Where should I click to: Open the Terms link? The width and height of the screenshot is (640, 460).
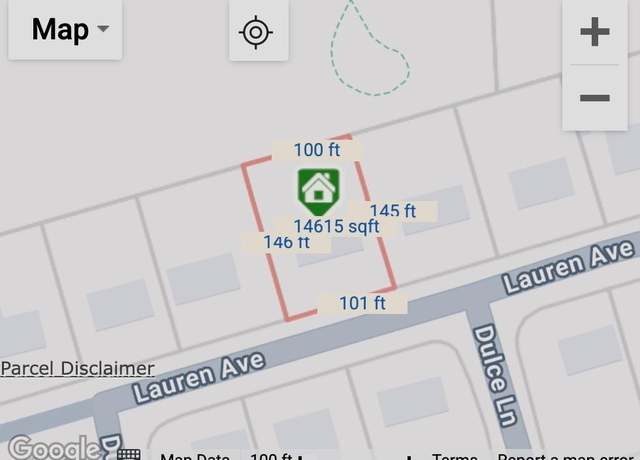pos(454,457)
